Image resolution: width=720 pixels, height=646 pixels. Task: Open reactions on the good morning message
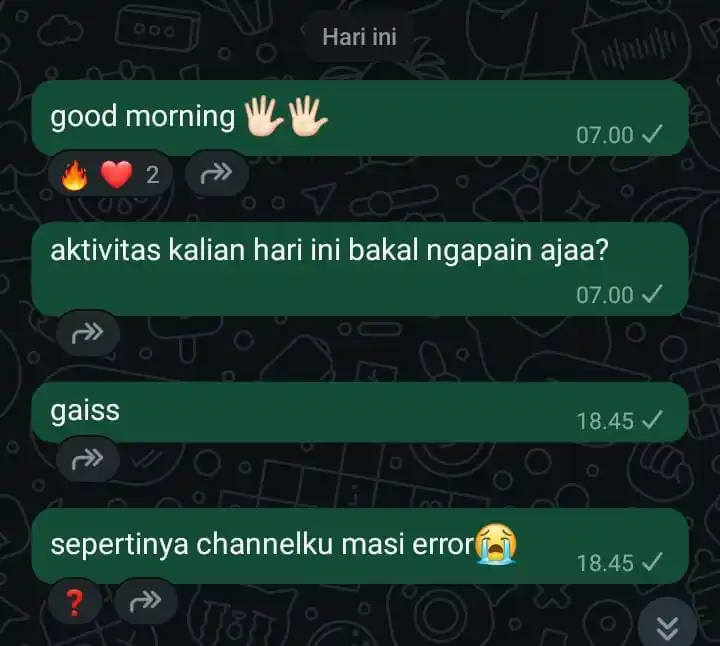tap(110, 176)
